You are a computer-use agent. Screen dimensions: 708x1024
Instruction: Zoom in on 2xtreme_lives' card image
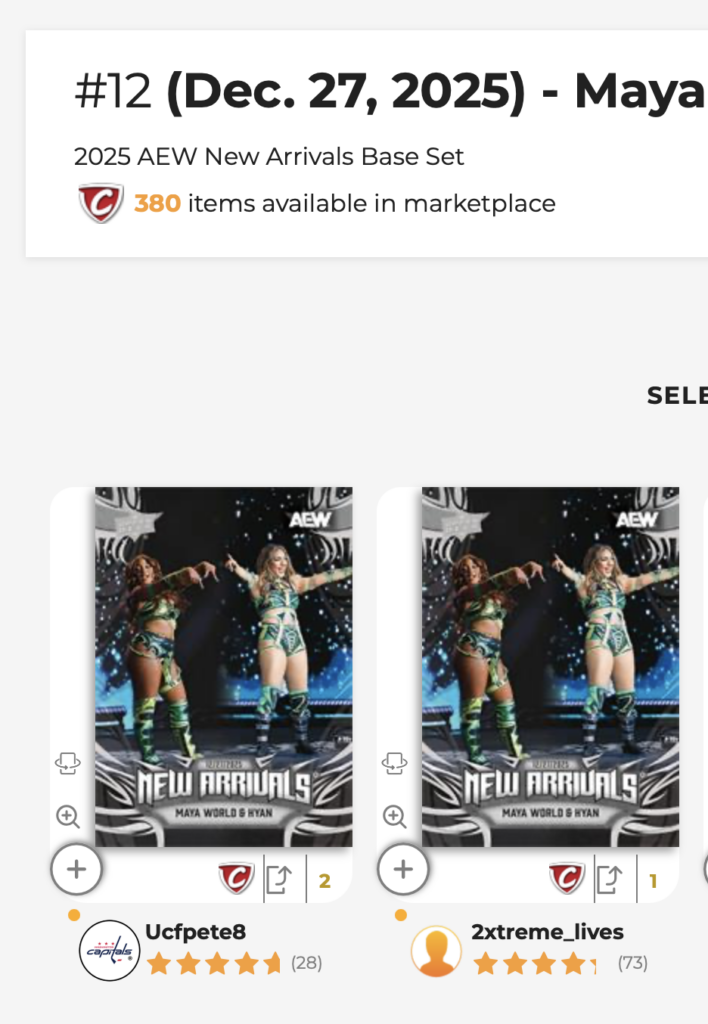point(394,817)
